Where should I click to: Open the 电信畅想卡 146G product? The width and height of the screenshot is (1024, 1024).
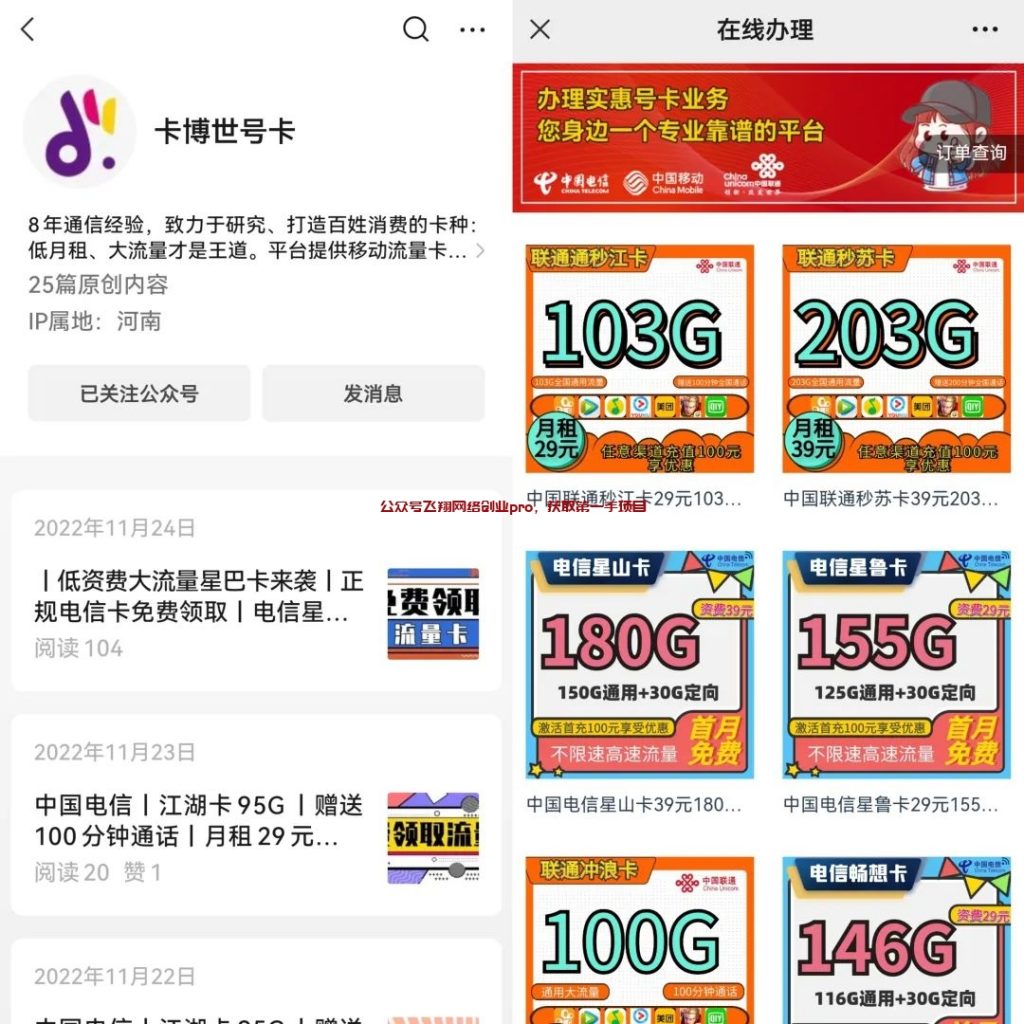(895, 940)
